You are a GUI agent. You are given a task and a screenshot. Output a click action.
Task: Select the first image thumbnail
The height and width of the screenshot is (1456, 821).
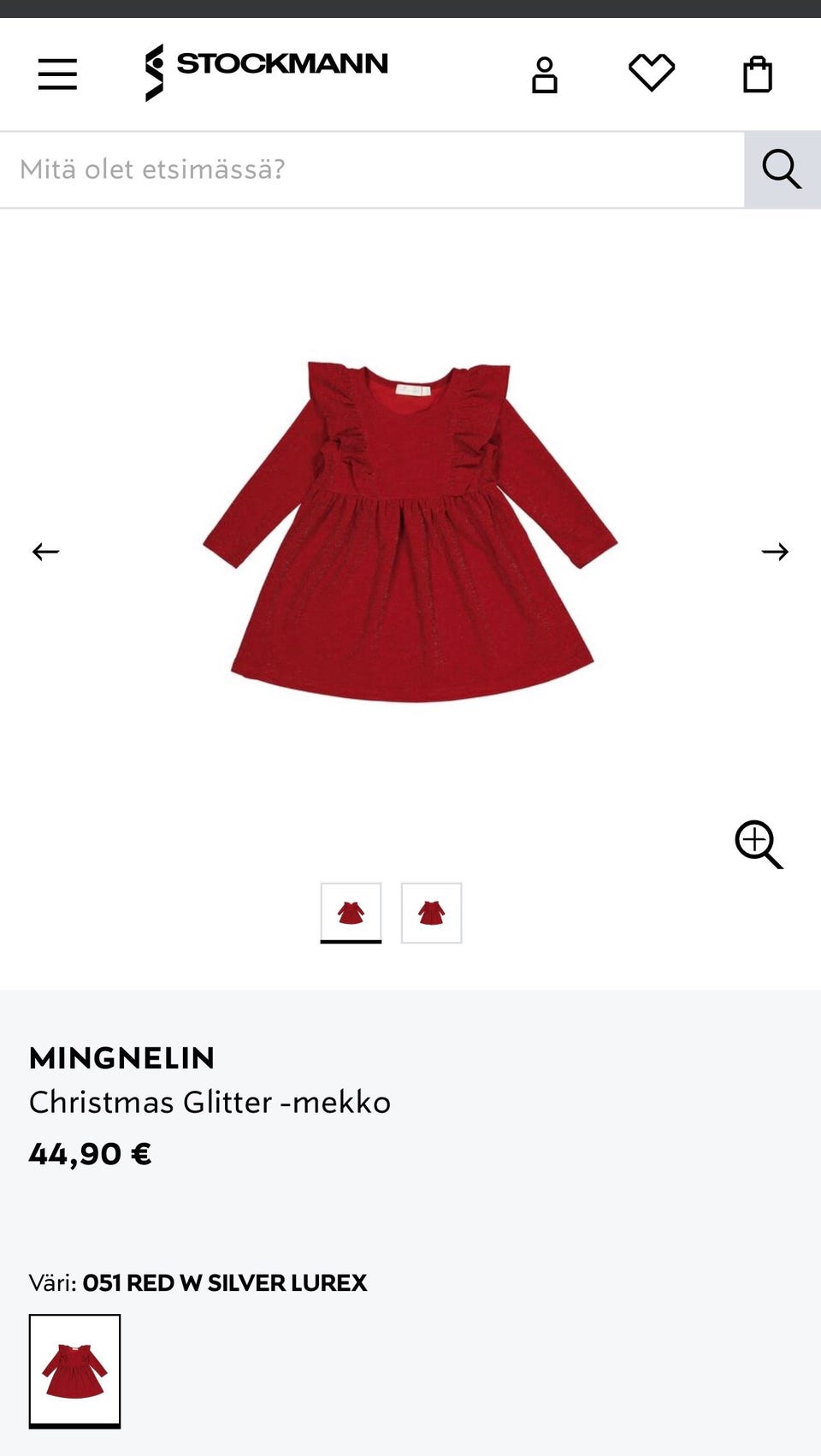coord(351,913)
